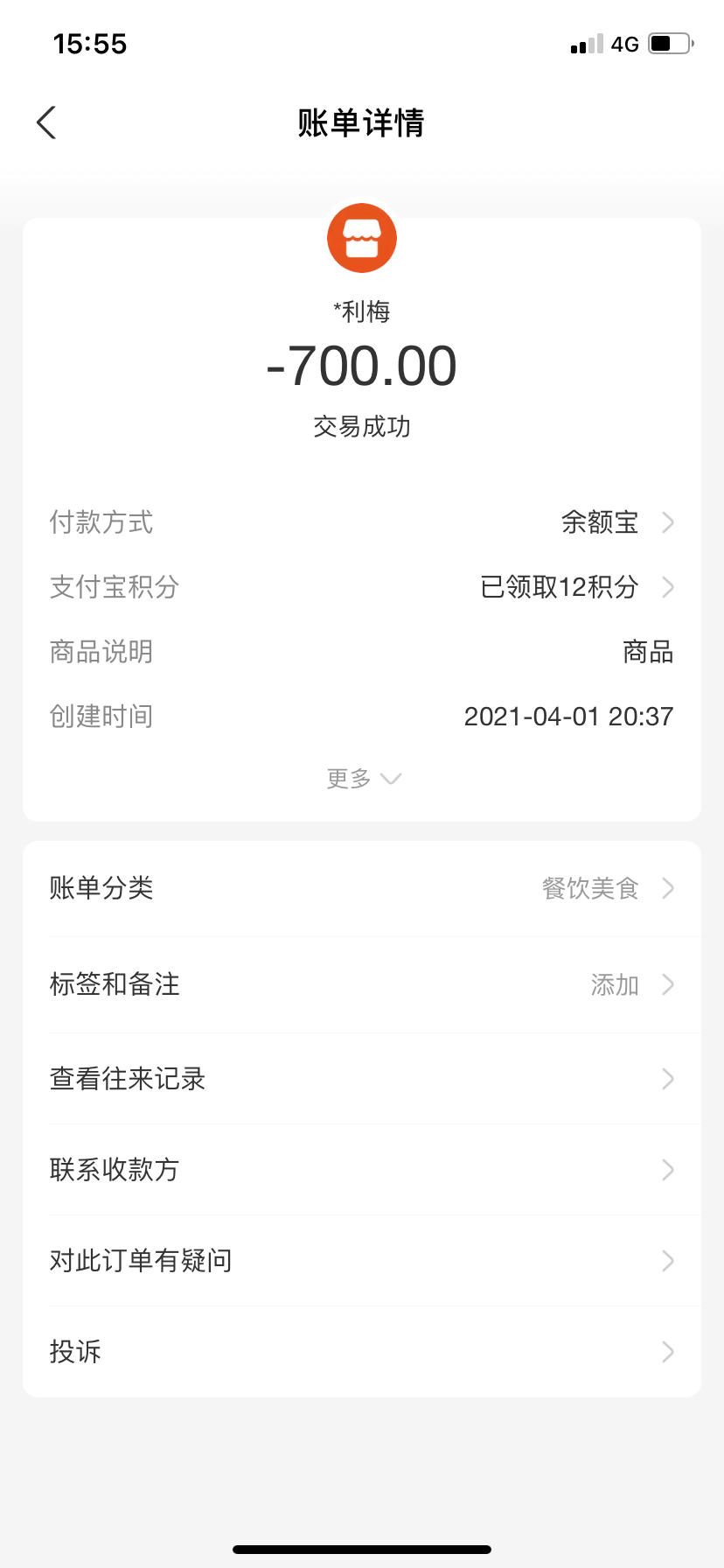
Task: Open the 账单详情 title area
Action: (362, 122)
